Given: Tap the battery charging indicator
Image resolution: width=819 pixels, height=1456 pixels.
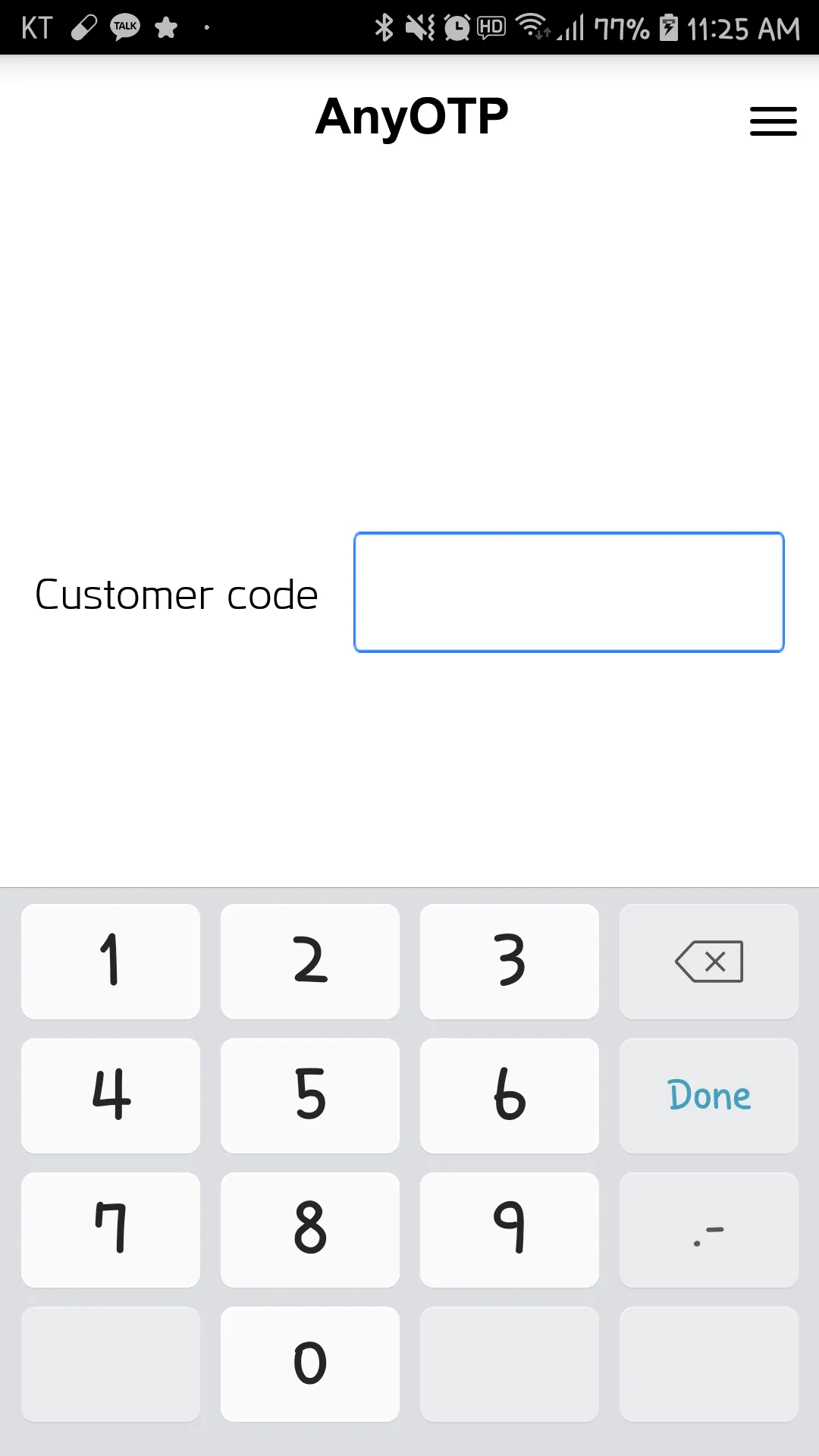Looking at the screenshot, I should (x=667, y=27).
